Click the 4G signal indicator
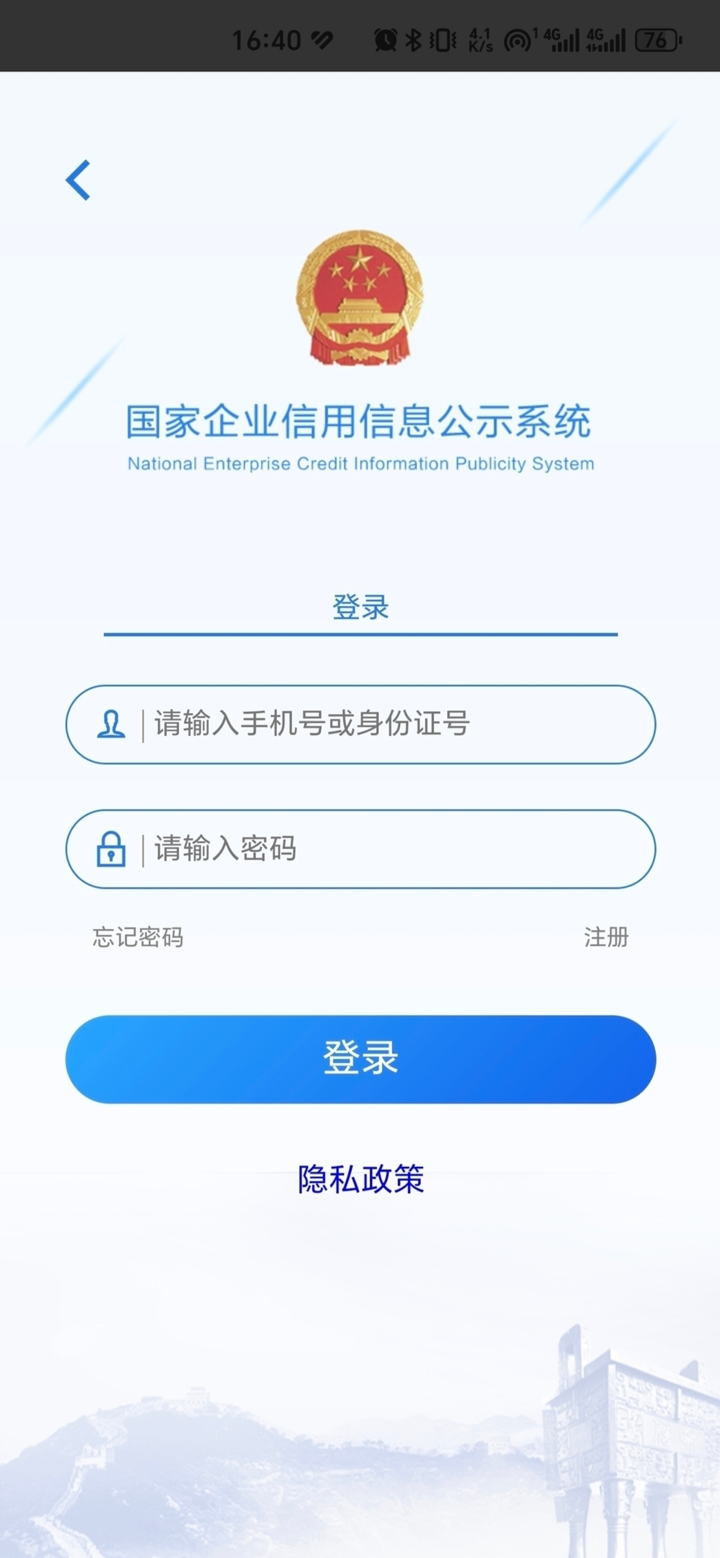This screenshot has width=720, height=1558. (560, 38)
